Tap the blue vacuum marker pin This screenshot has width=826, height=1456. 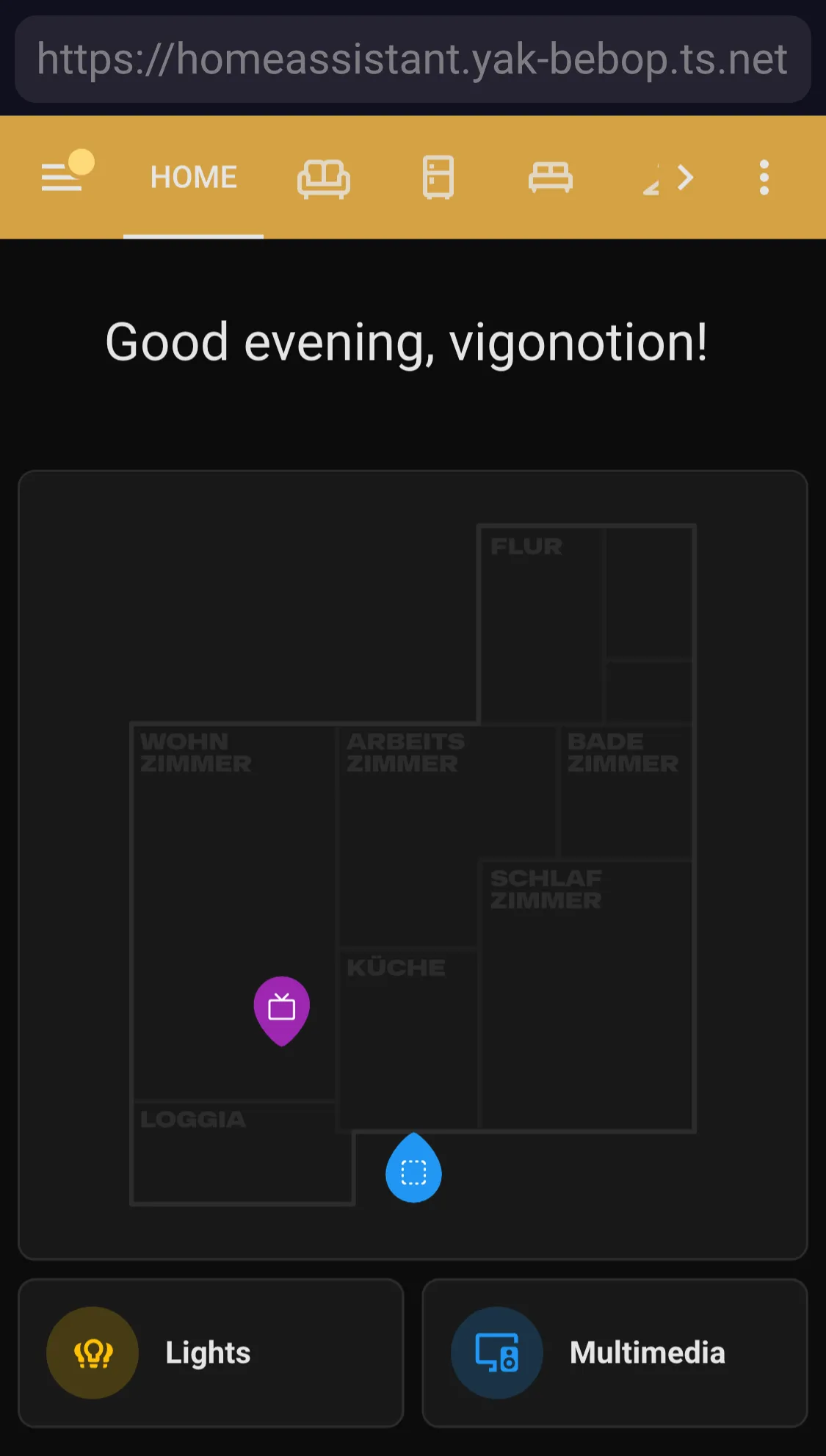tap(413, 1170)
